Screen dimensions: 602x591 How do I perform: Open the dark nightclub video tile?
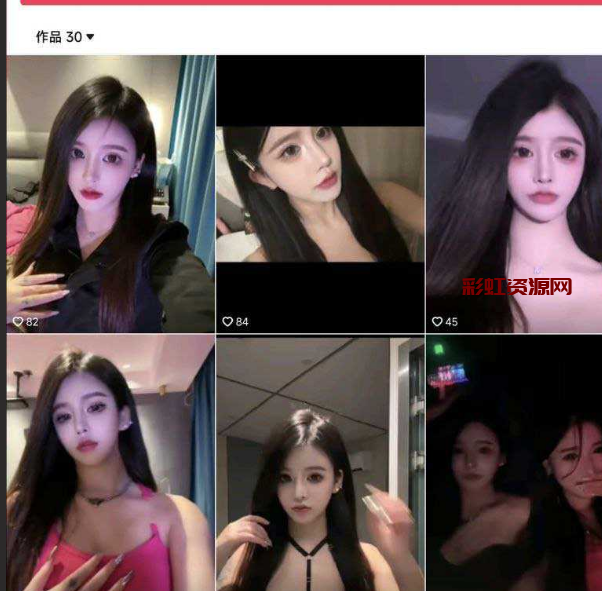pyautogui.click(x=513, y=463)
